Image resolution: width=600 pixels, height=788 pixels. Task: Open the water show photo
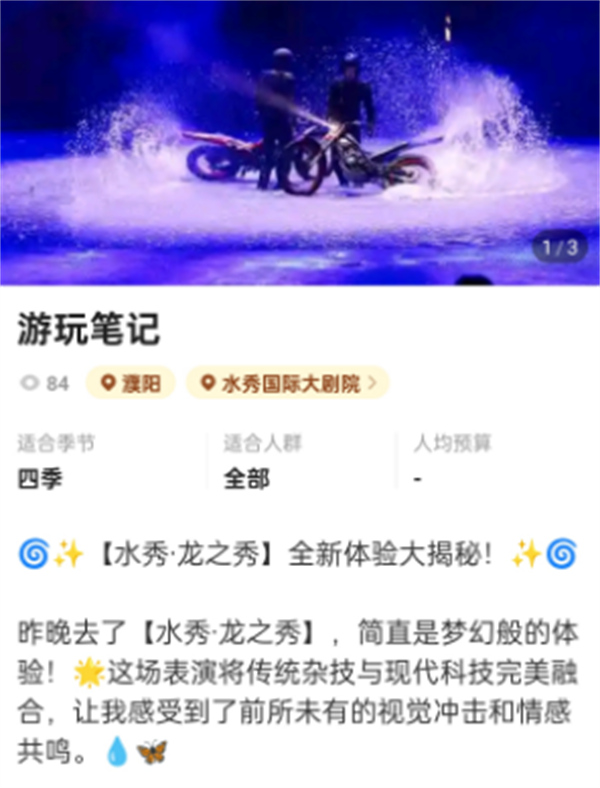[300, 142]
